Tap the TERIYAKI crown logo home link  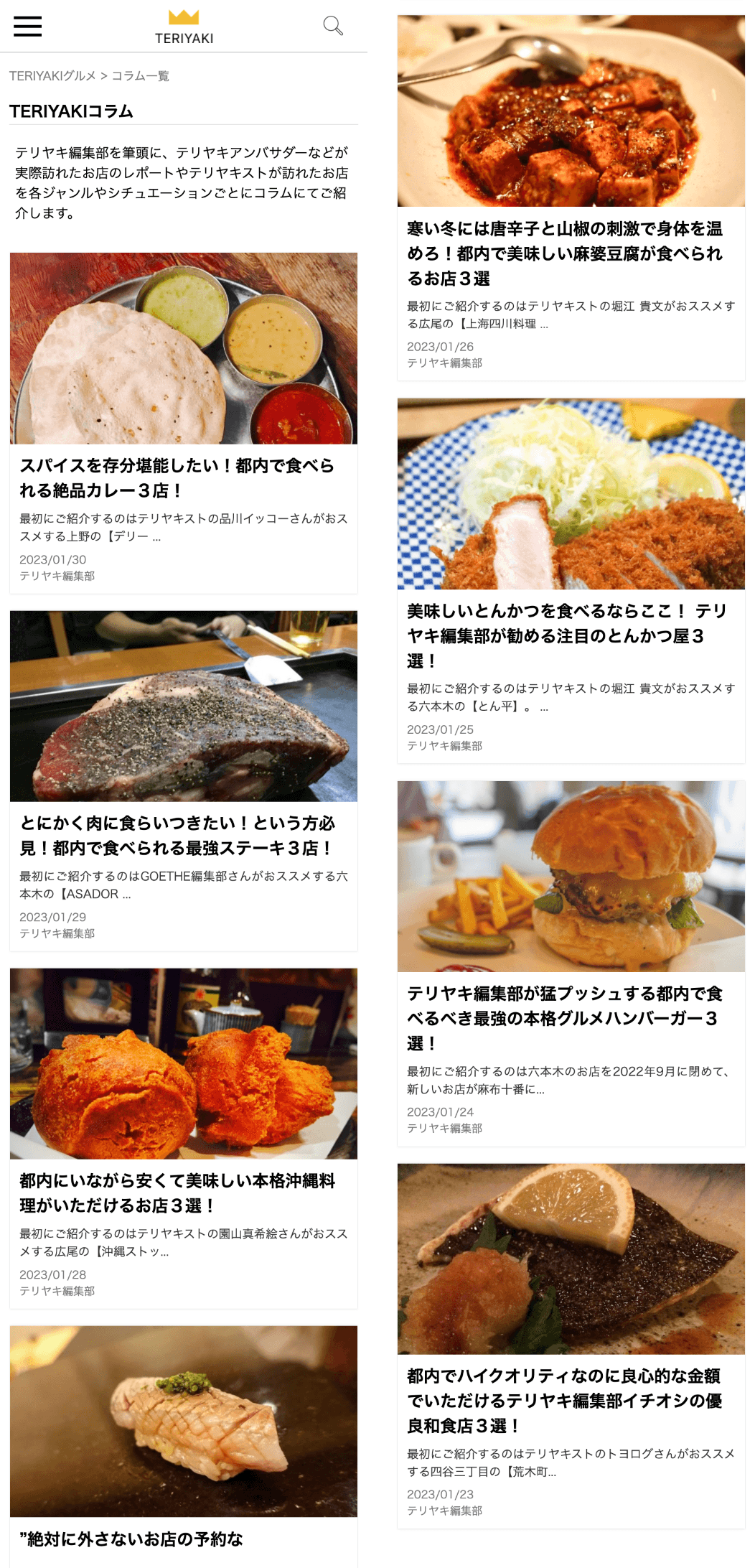184,27
